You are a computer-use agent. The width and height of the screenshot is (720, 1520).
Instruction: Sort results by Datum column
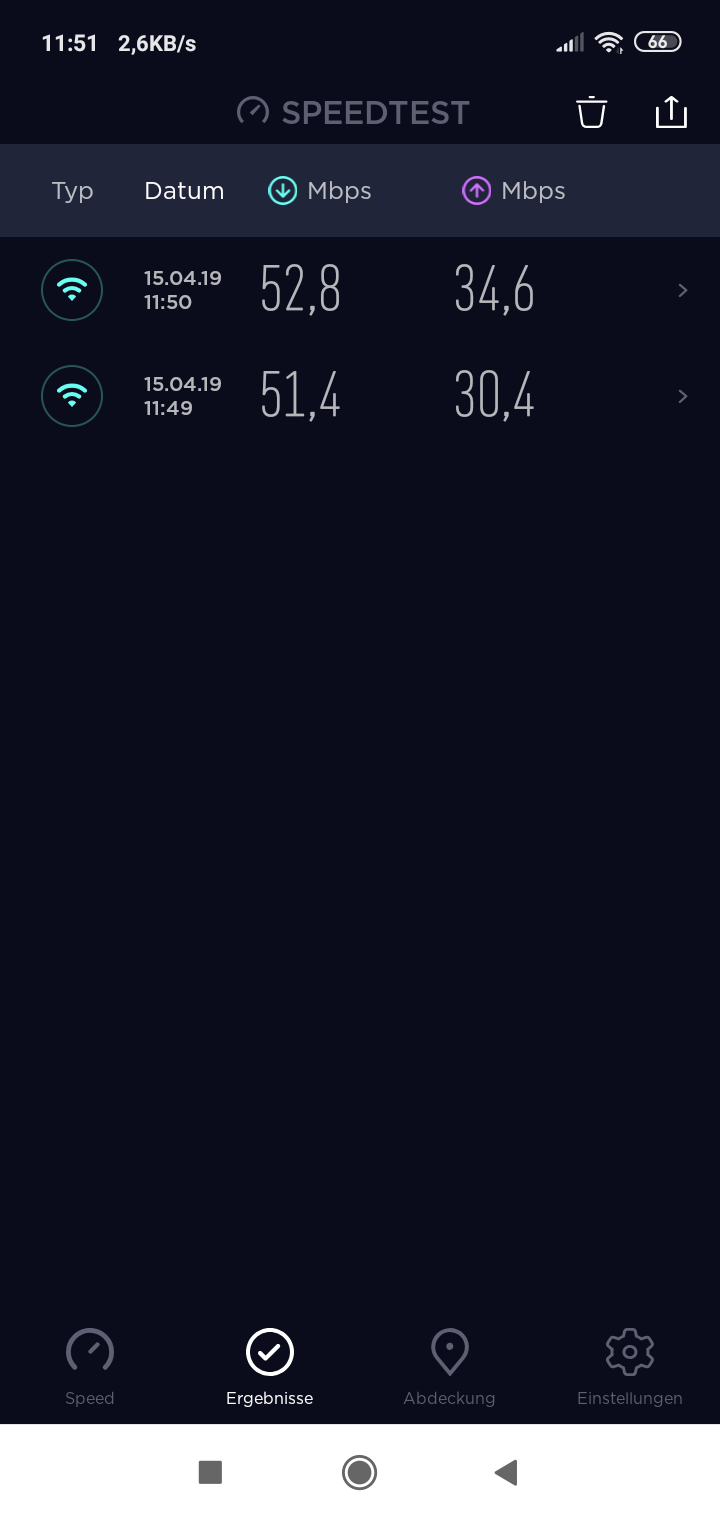(x=184, y=191)
